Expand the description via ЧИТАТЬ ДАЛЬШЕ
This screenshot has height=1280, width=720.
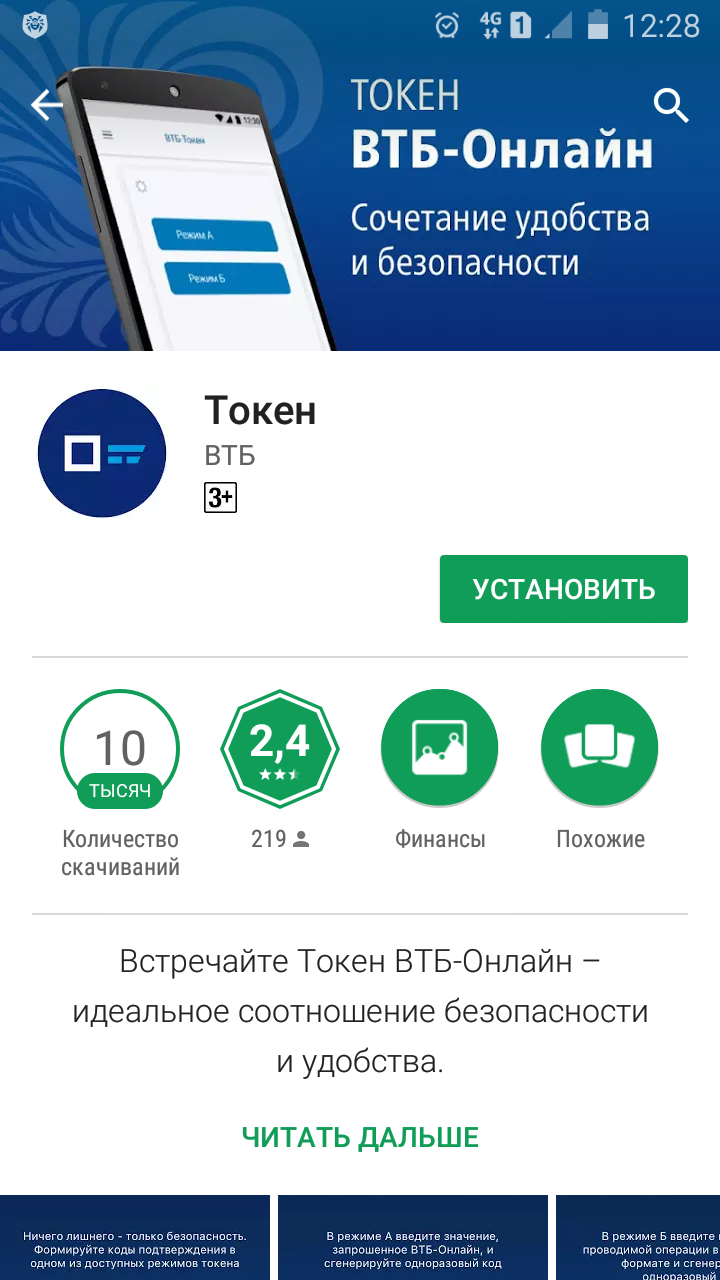tap(360, 1137)
